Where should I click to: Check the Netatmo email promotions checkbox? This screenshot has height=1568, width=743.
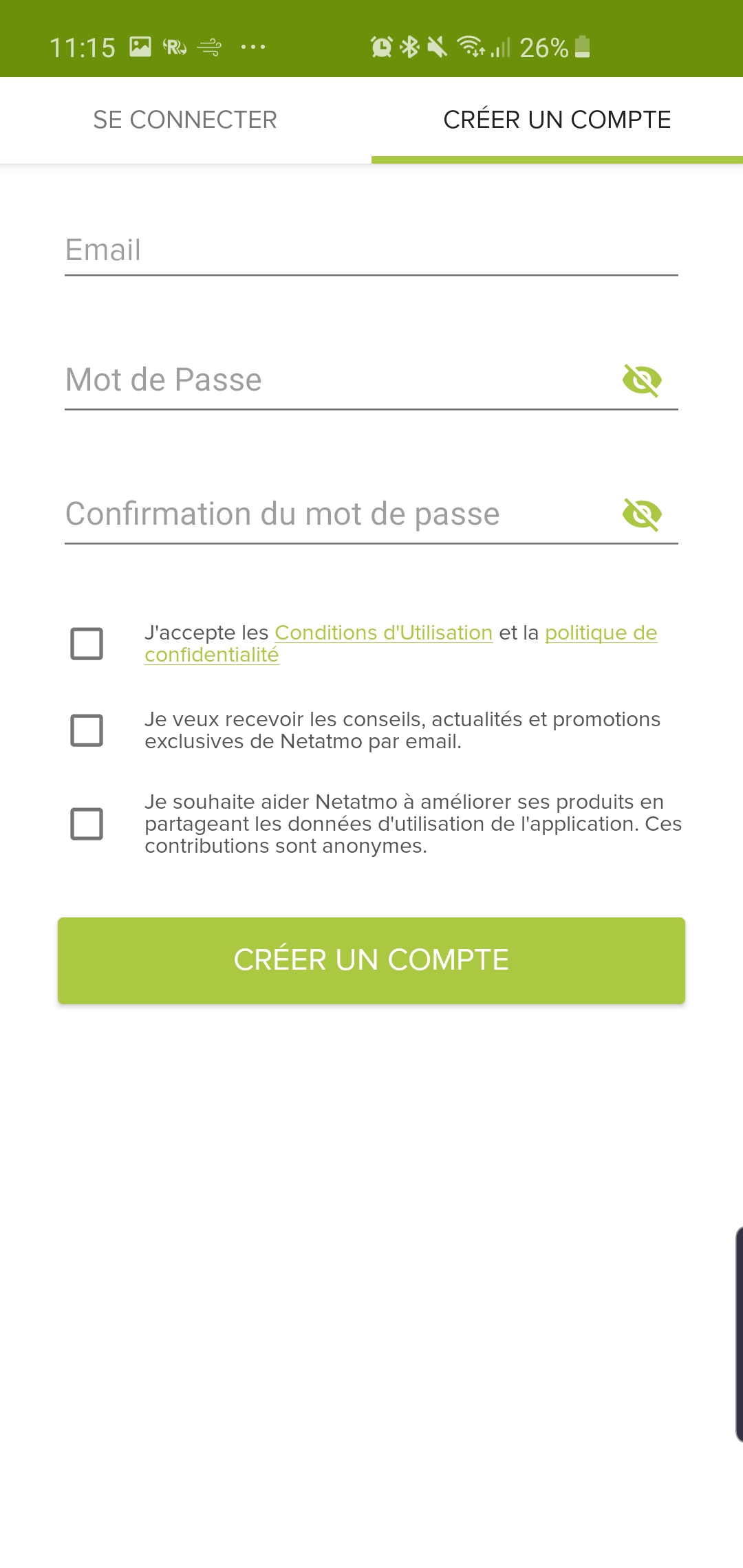[87, 730]
